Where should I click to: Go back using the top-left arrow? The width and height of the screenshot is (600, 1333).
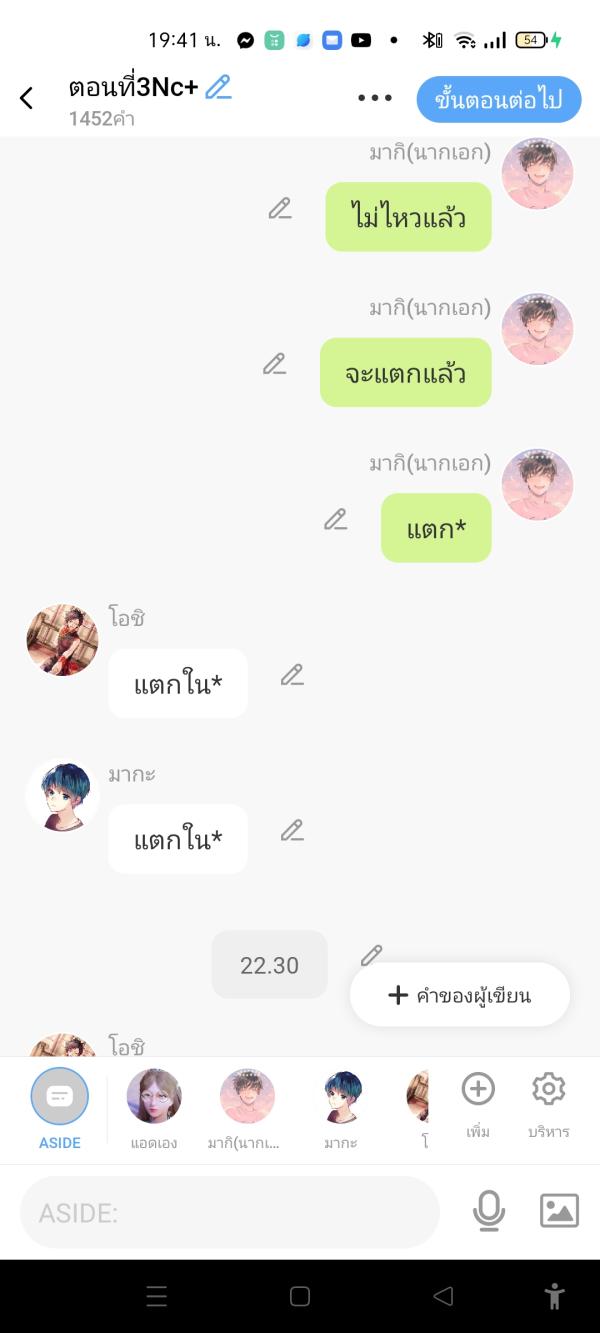coord(27,98)
